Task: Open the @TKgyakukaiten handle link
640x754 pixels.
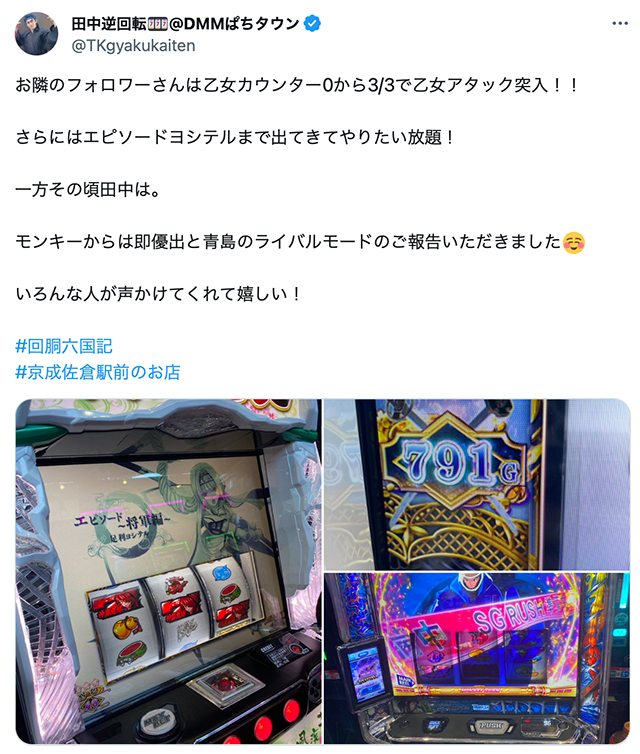Action: pyautogui.click(x=133, y=45)
